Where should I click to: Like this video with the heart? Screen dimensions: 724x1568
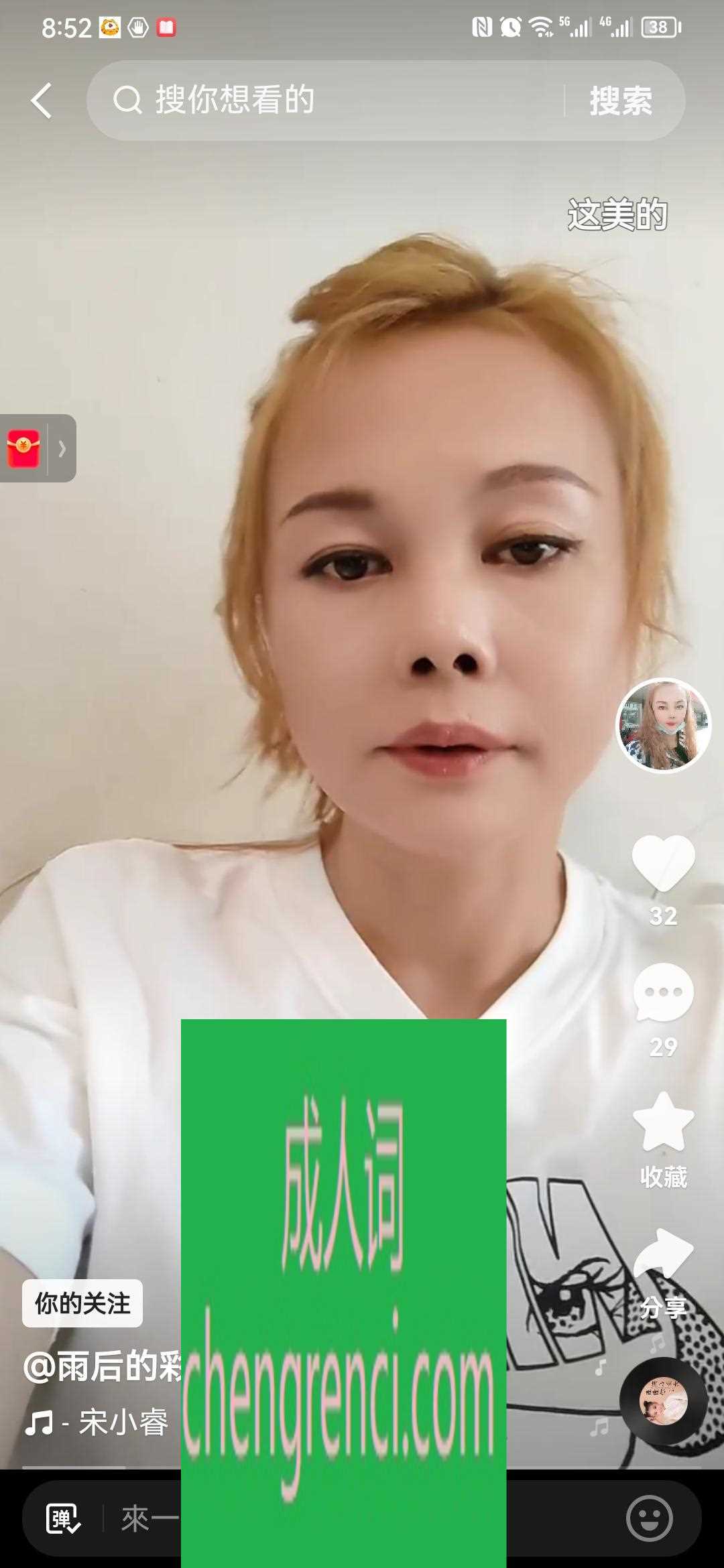(663, 864)
